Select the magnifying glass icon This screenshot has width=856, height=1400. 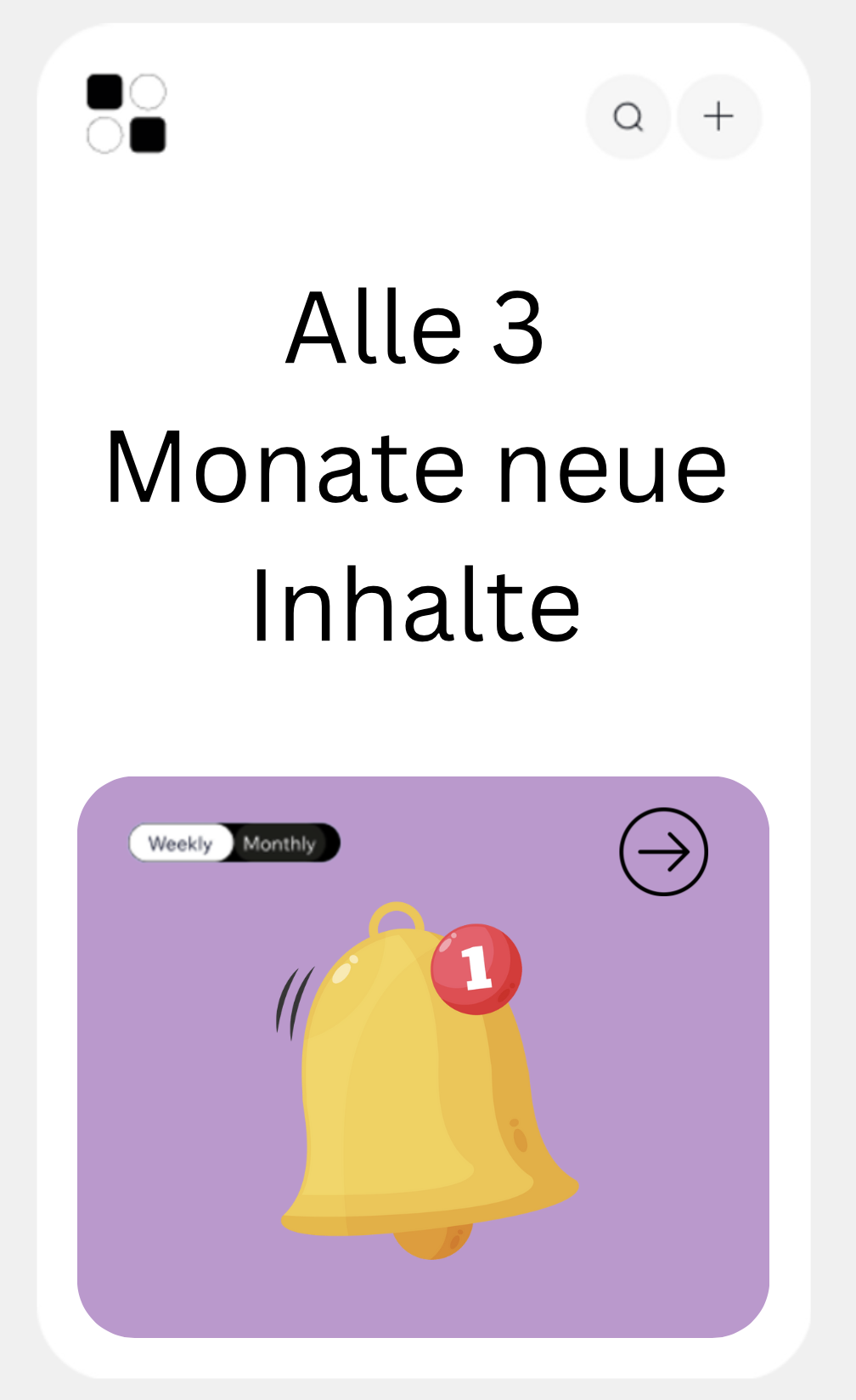pyautogui.click(x=628, y=116)
